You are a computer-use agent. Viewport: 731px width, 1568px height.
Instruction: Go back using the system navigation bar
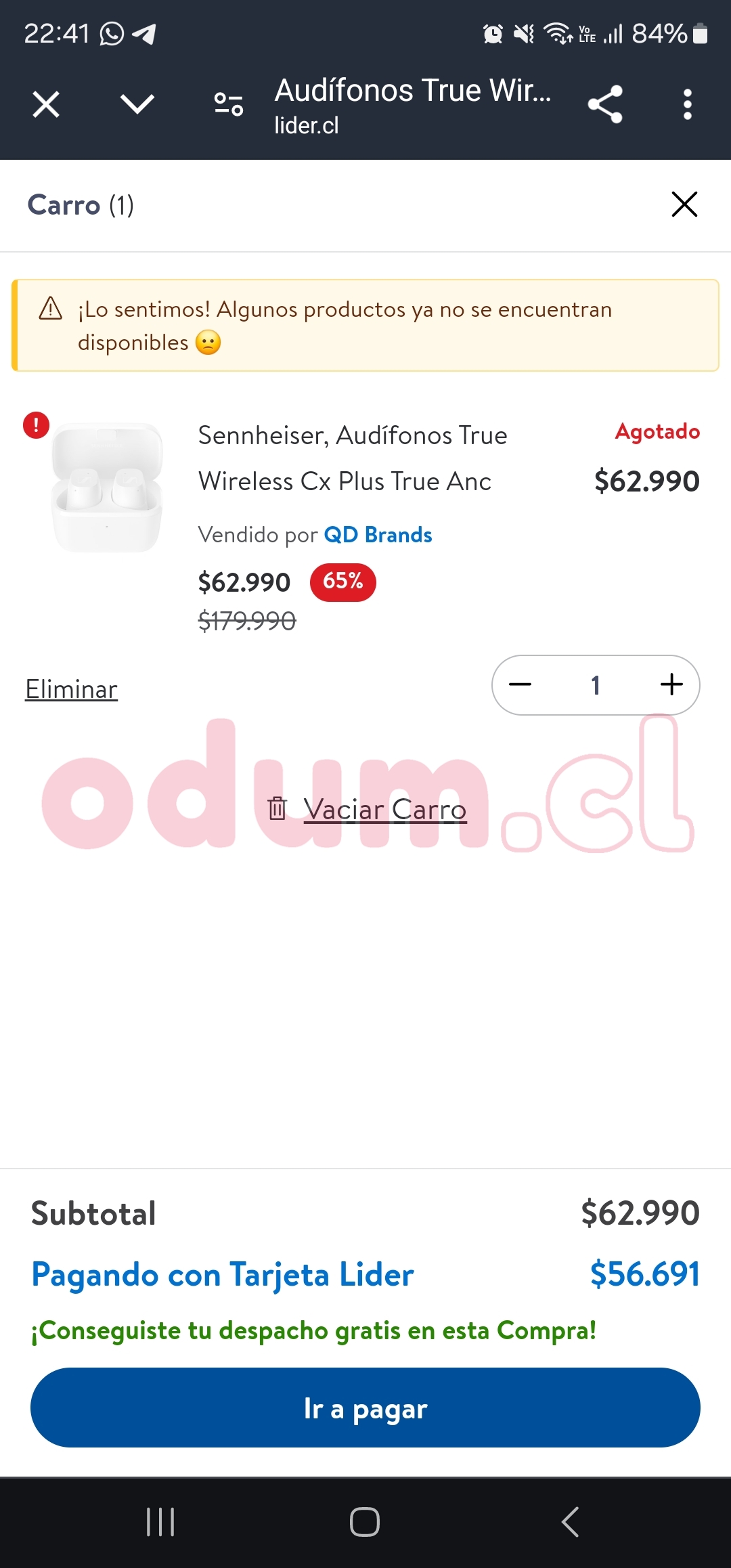coord(570,1522)
